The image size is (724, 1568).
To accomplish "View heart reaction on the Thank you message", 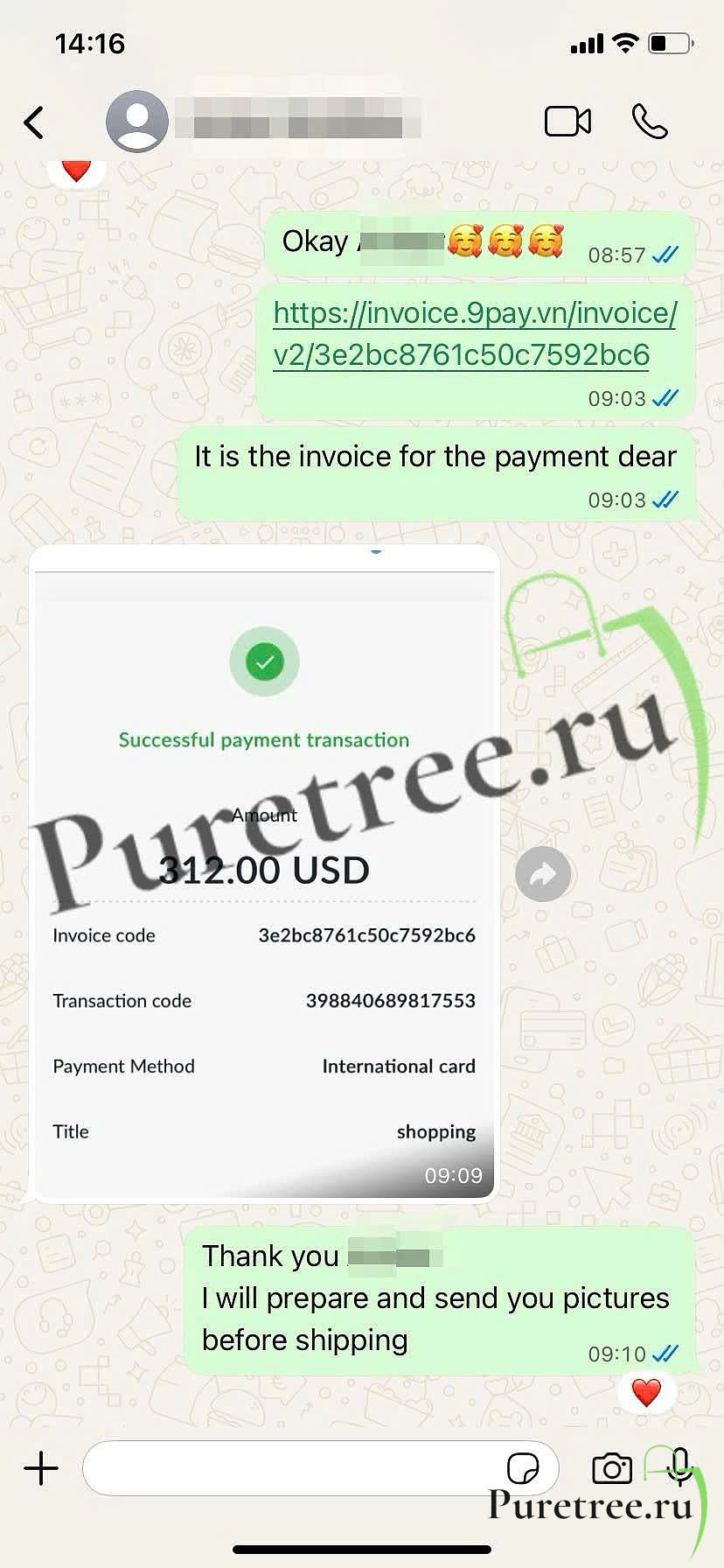I will [646, 1392].
